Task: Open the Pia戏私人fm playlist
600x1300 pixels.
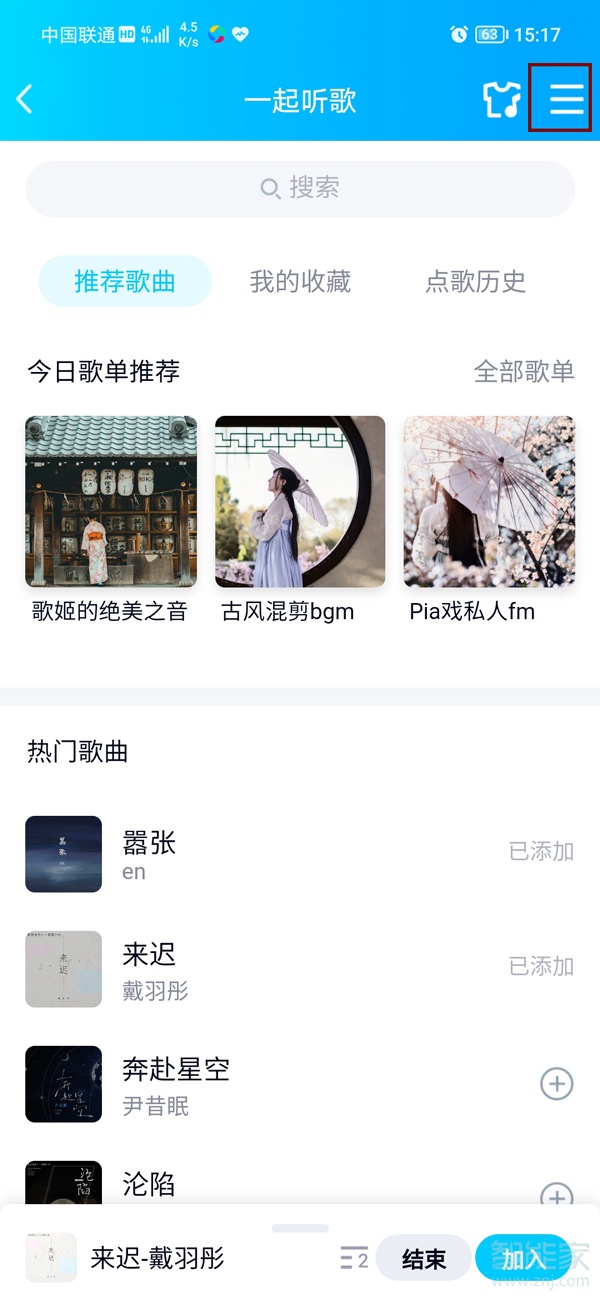Action: click(488, 501)
